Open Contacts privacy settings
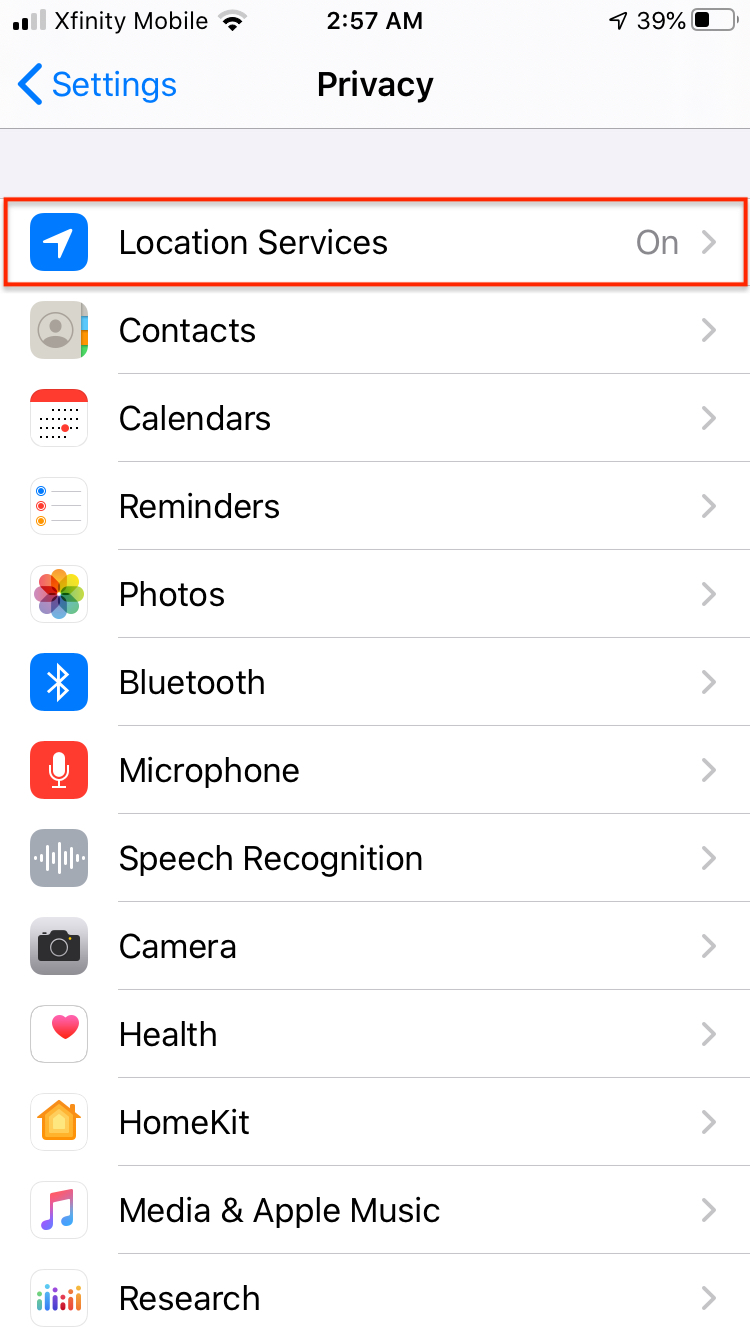Screen dimensions: 750x1334 click(x=375, y=331)
